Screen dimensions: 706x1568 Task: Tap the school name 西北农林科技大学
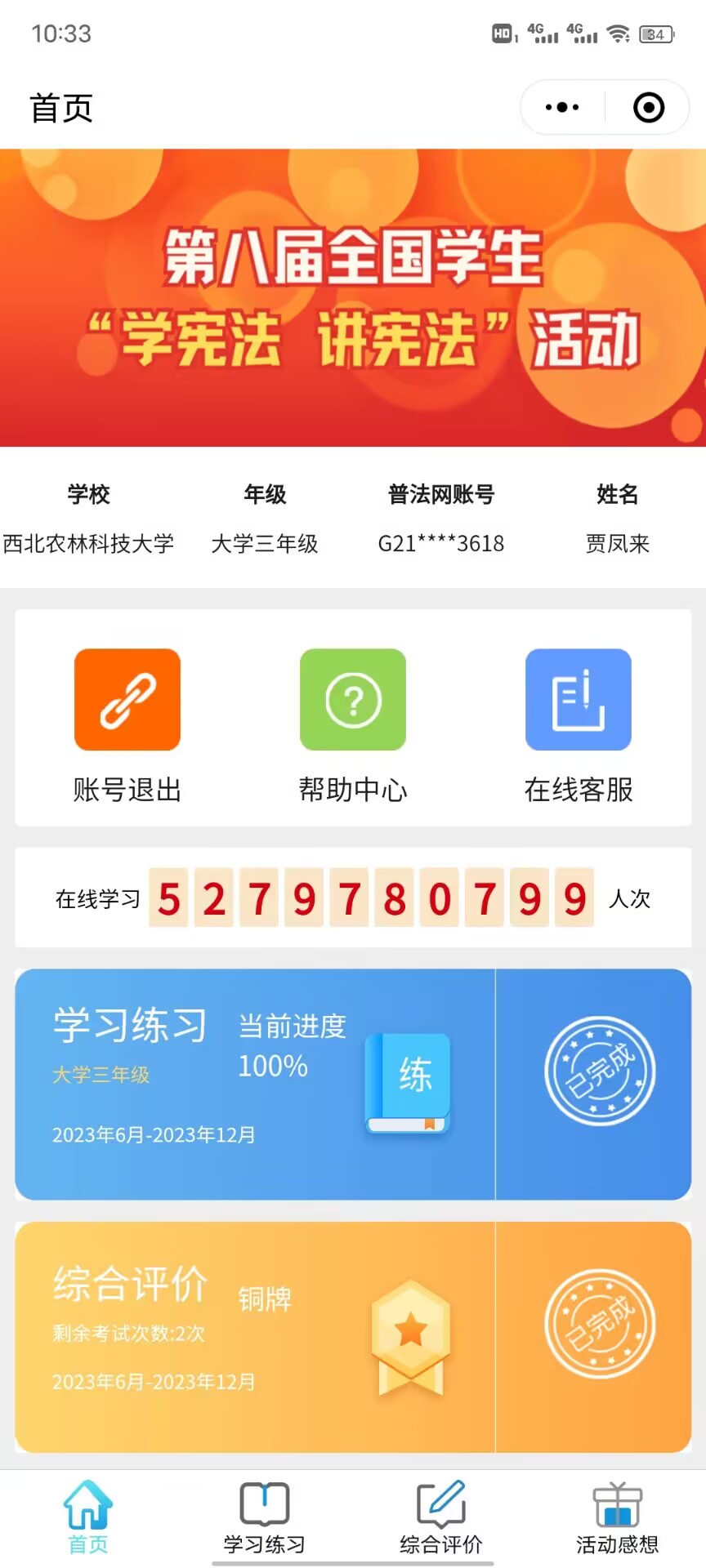[90, 543]
